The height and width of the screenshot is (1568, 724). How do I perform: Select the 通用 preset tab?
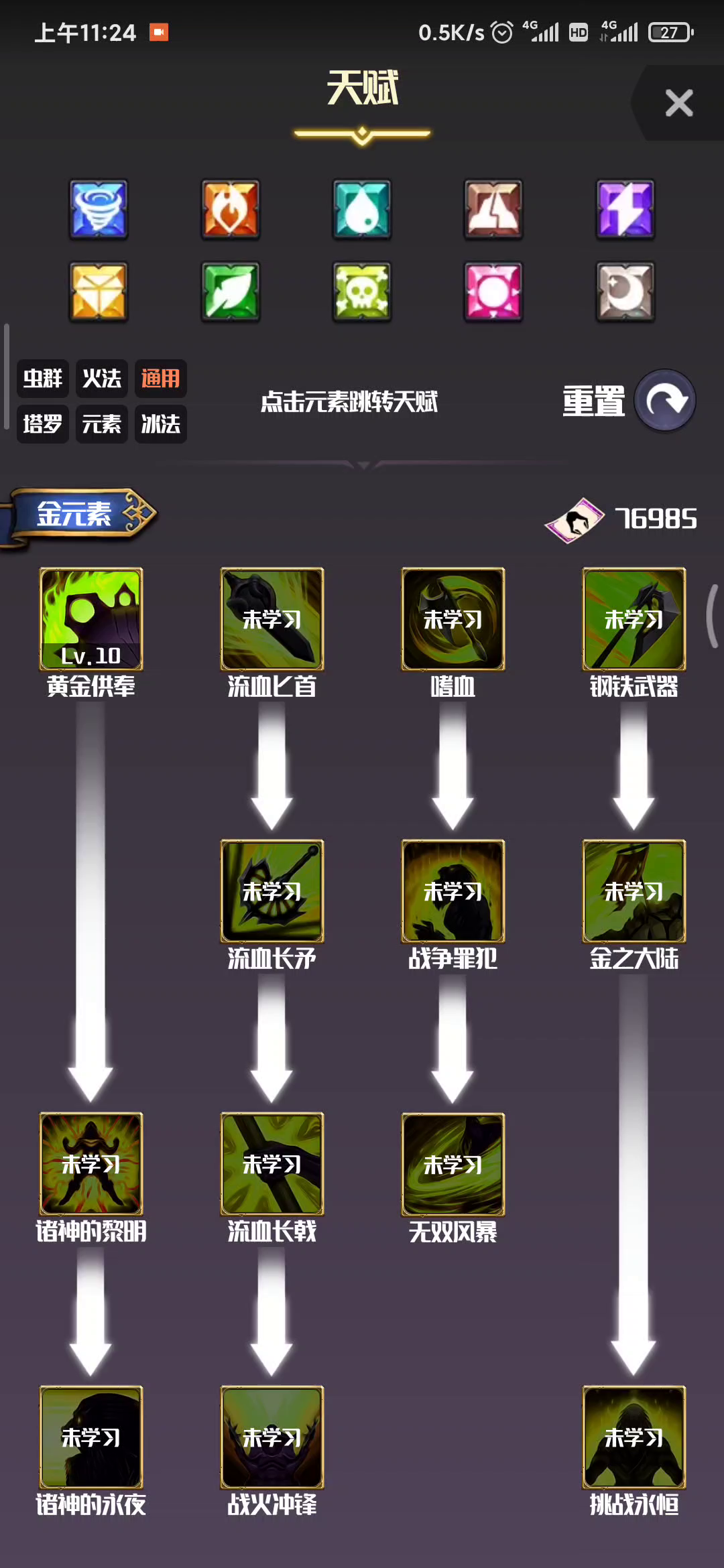[x=161, y=379]
